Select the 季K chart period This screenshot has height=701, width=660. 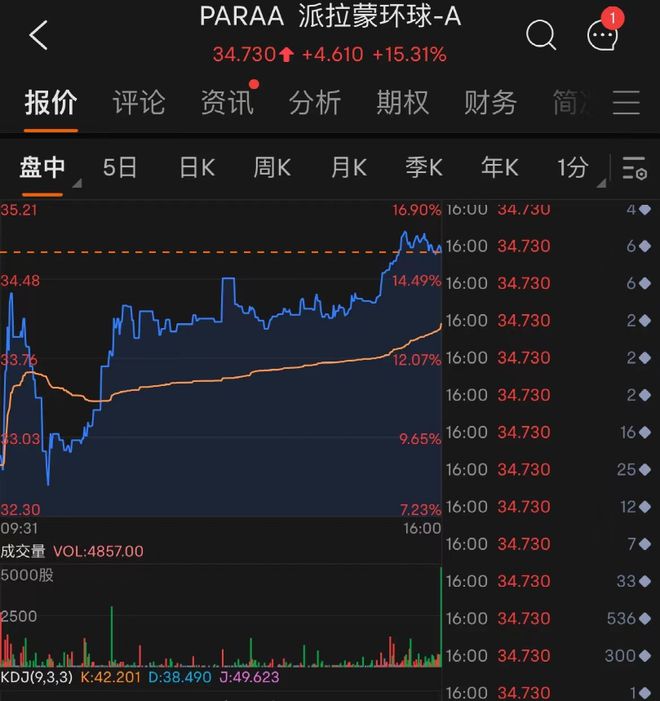pos(423,168)
